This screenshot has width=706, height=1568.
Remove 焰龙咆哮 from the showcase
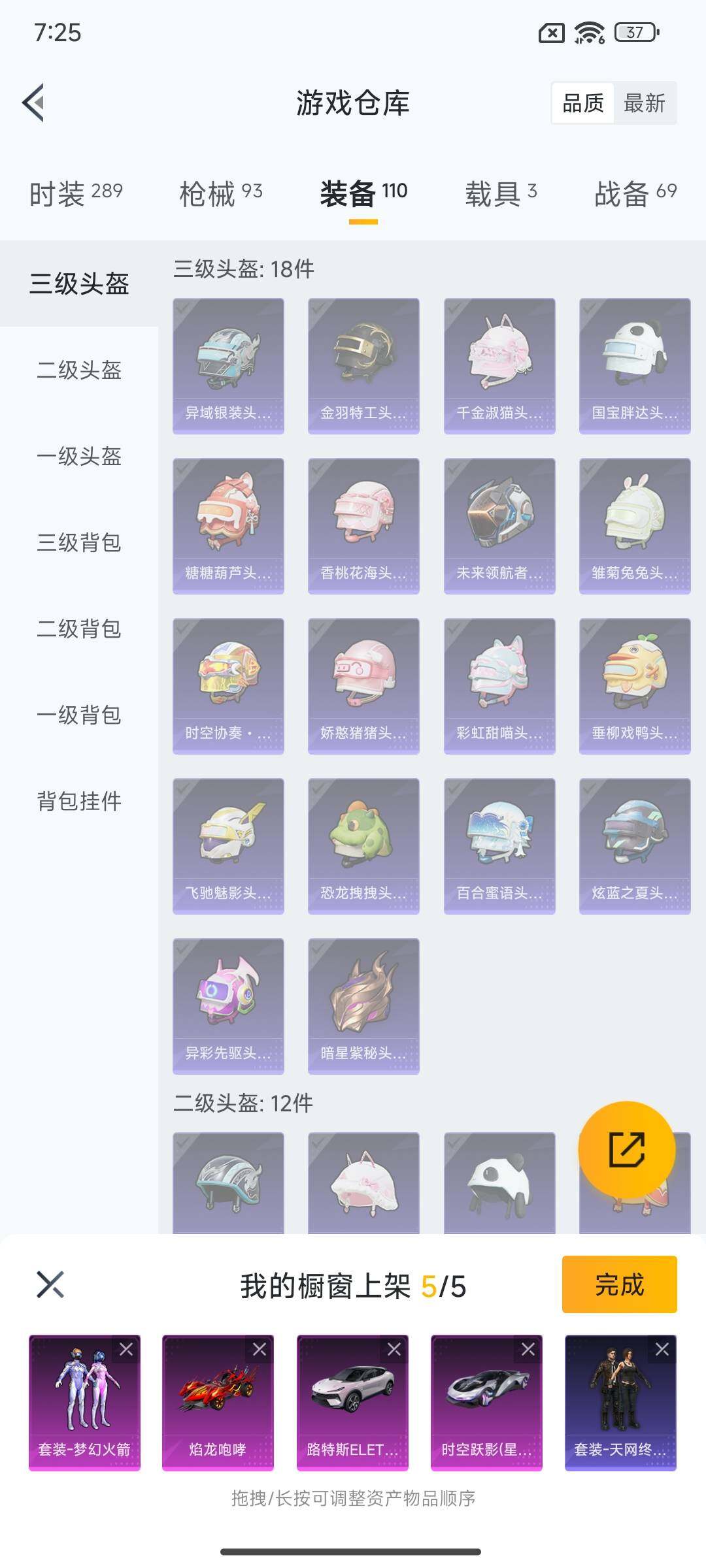pyautogui.click(x=260, y=1349)
